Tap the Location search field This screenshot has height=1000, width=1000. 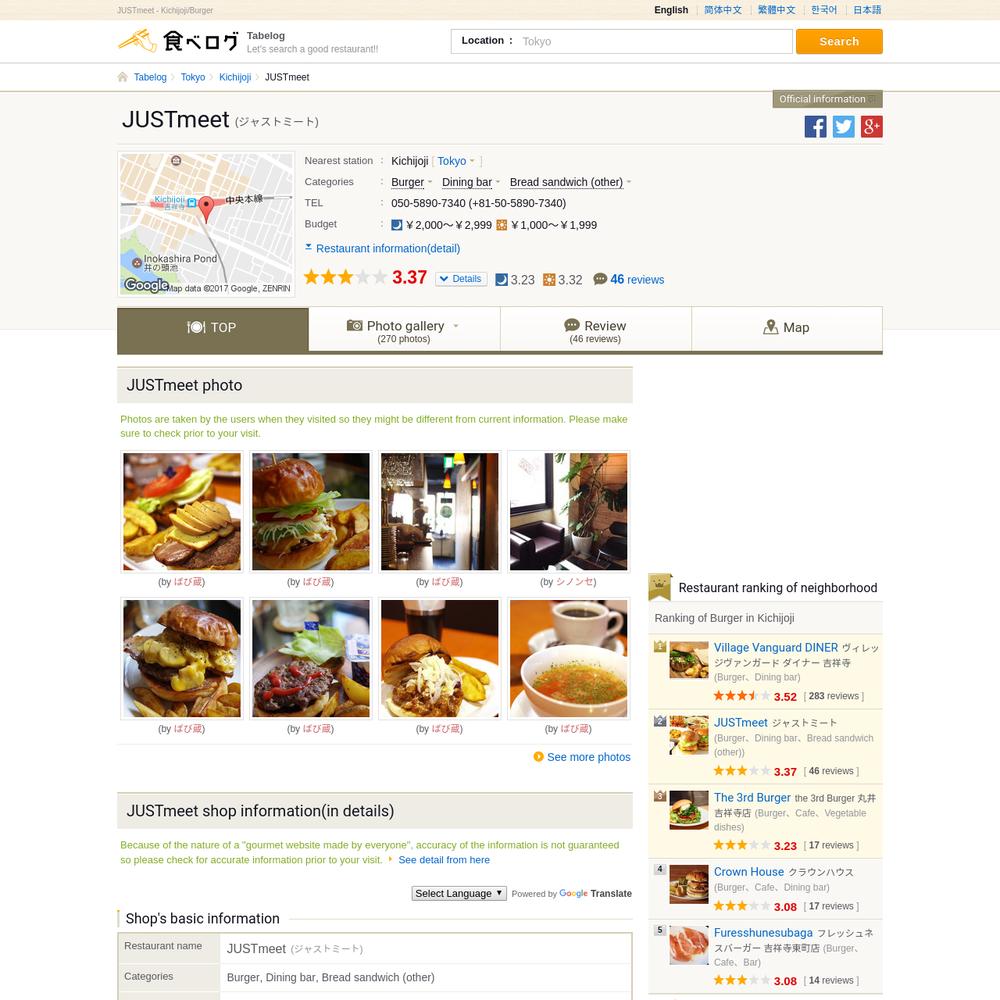pyautogui.click(x=655, y=41)
